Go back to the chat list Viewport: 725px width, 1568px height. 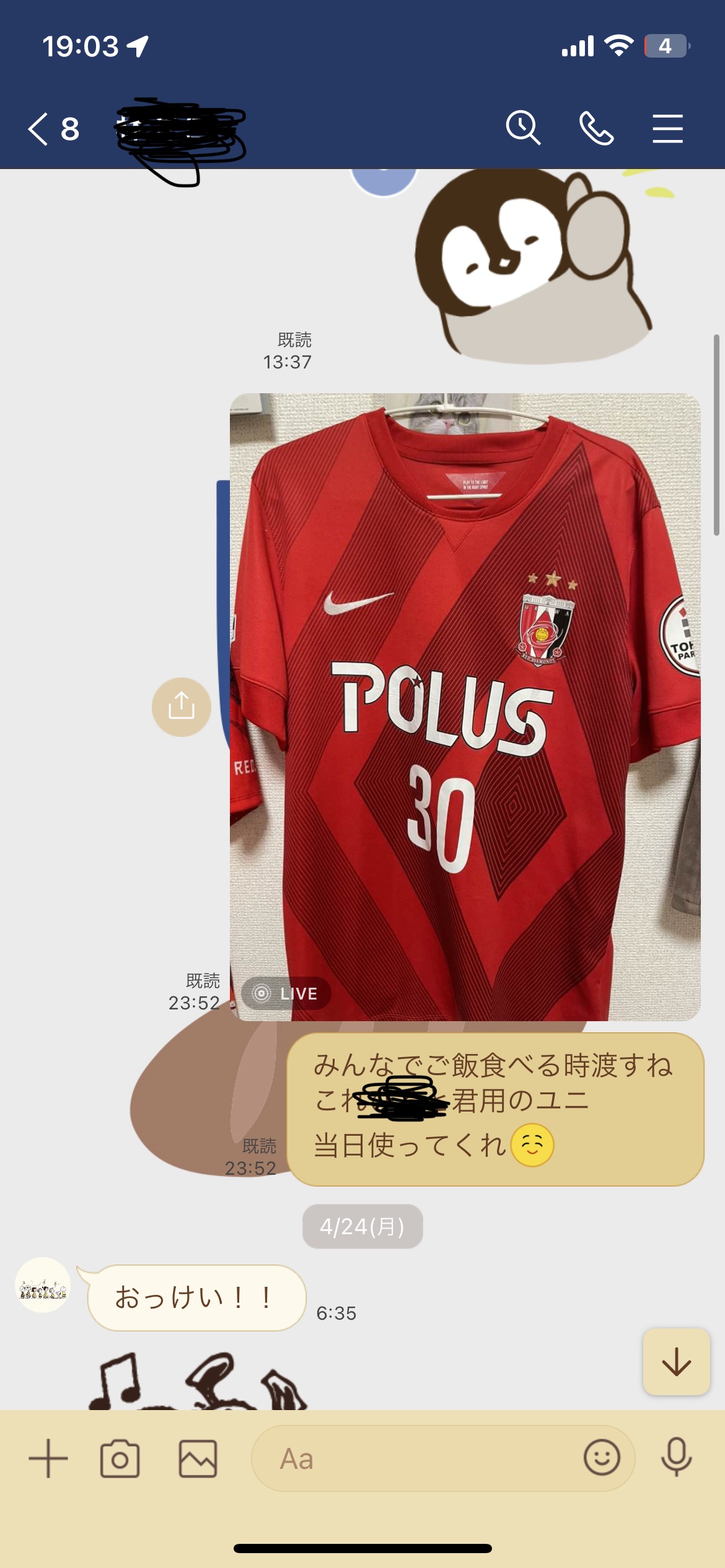(53, 129)
